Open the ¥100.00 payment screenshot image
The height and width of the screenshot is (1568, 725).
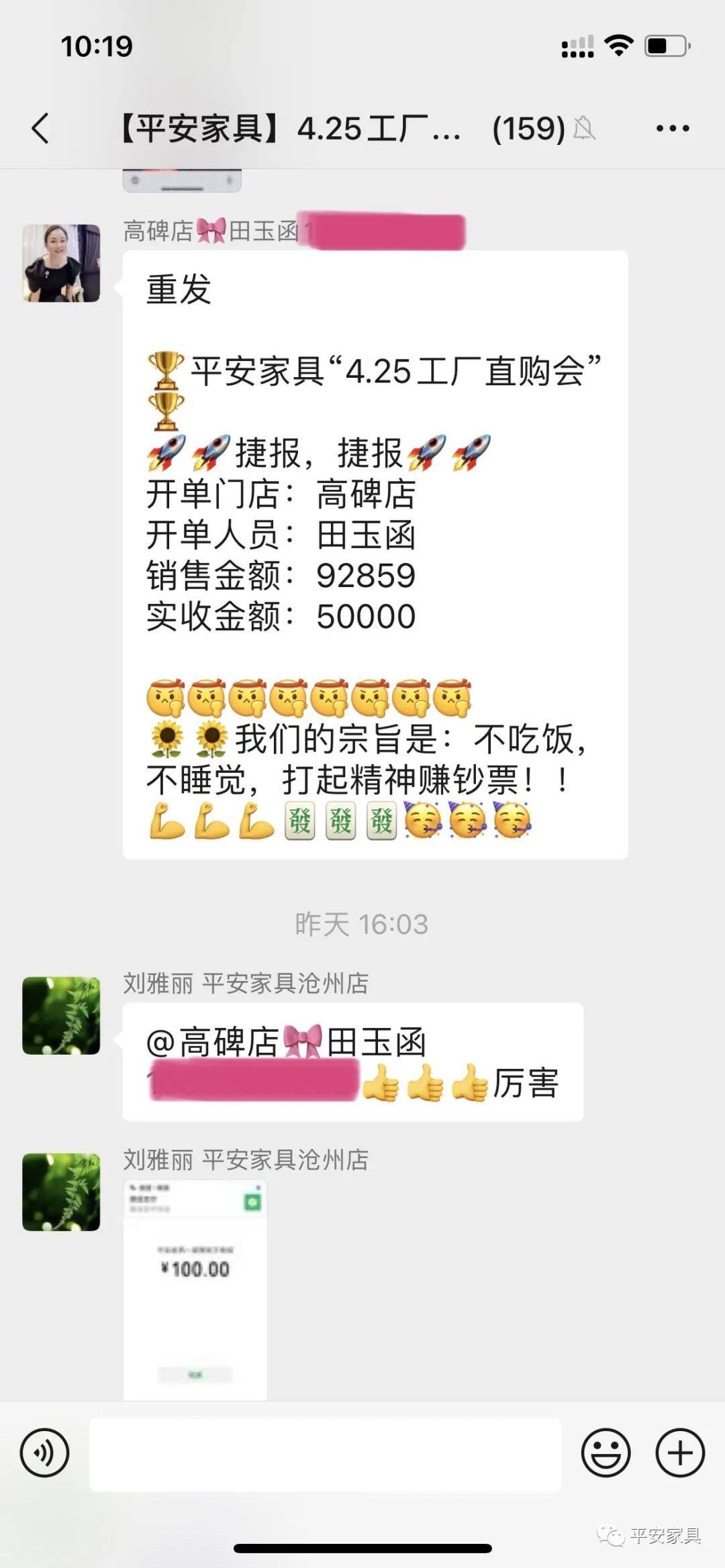pyautogui.click(x=195, y=1288)
